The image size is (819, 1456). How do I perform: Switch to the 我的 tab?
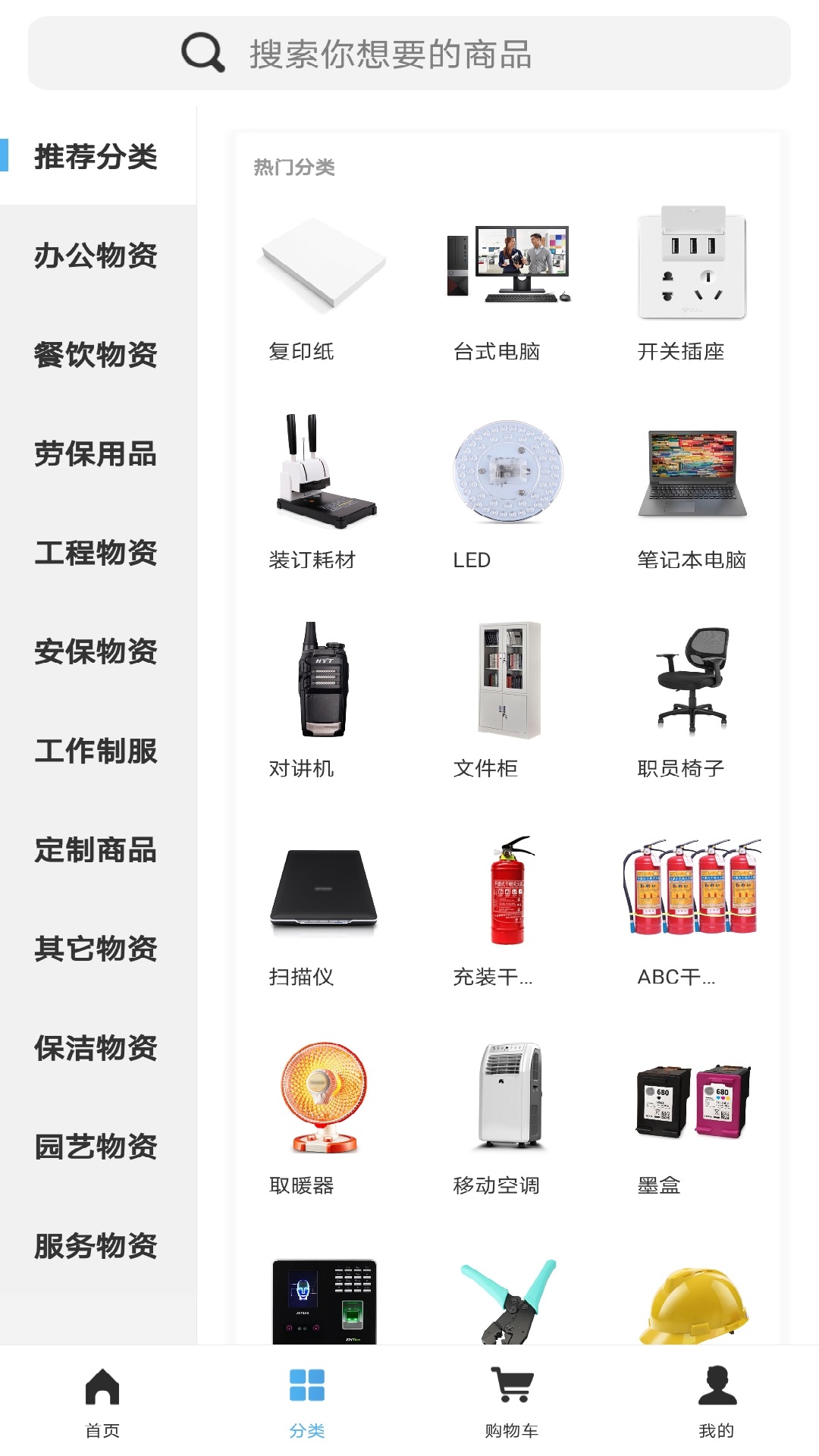pos(717,1401)
